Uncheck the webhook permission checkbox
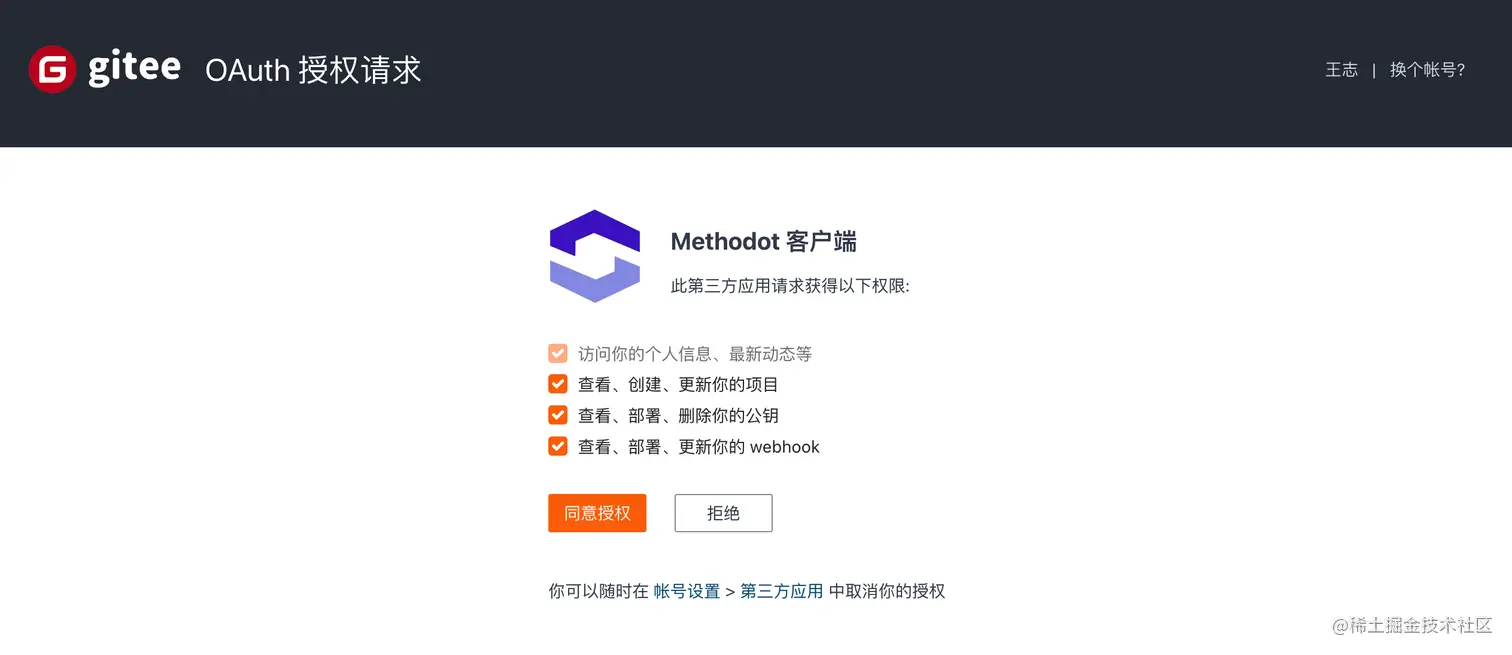This screenshot has height=655, width=1512. click(x=558, y=446)
